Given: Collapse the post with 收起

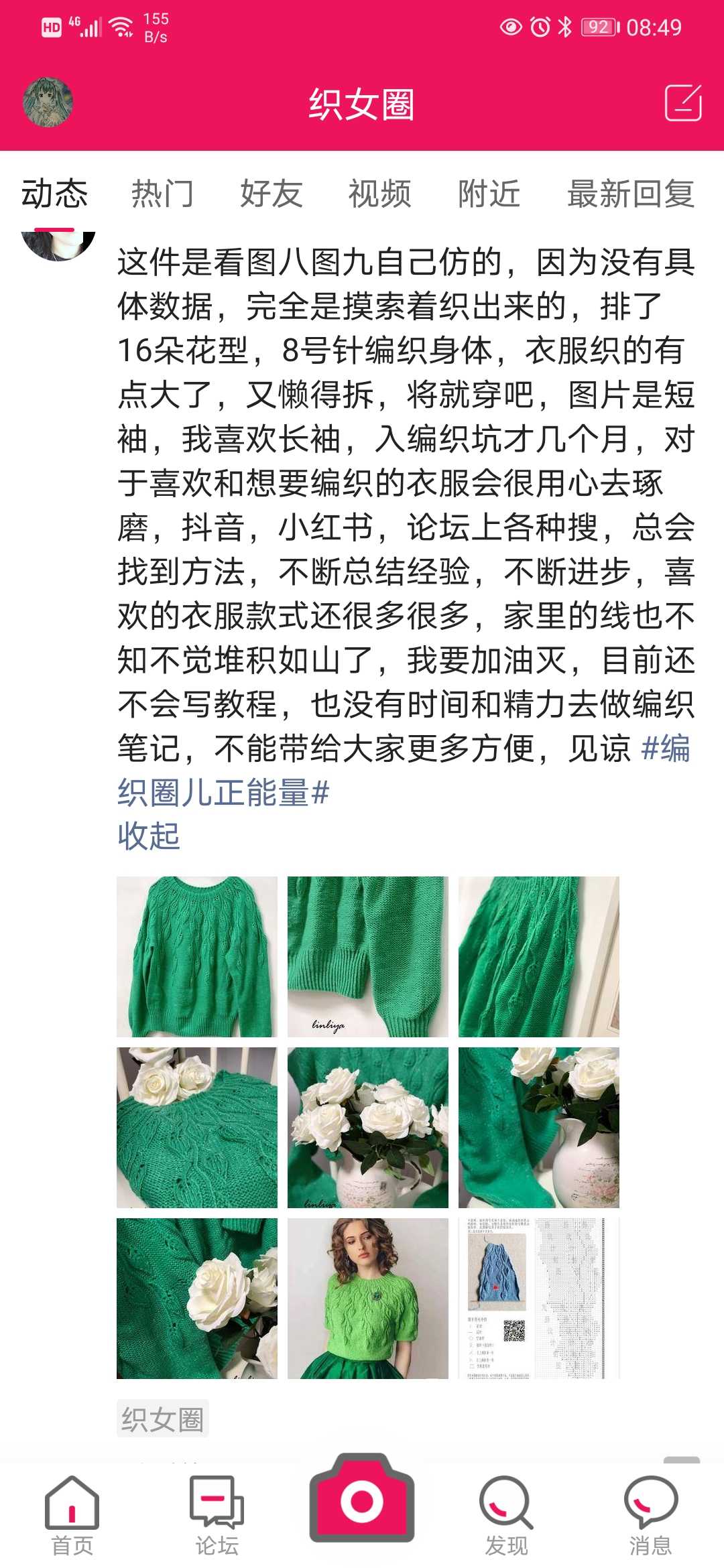Looking at the screenshot, I should click(149, 836).
